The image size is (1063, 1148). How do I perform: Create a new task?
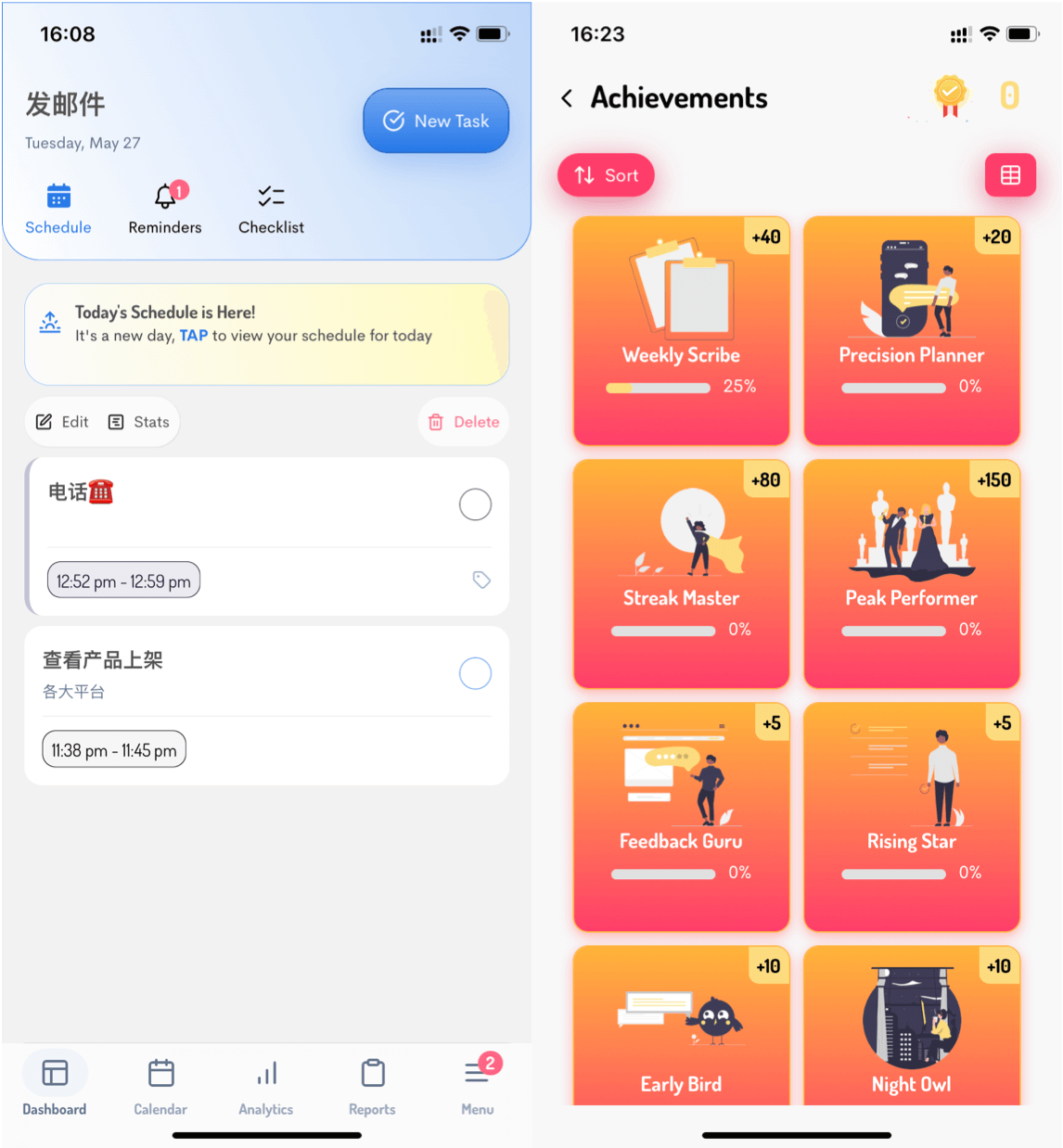436,121
